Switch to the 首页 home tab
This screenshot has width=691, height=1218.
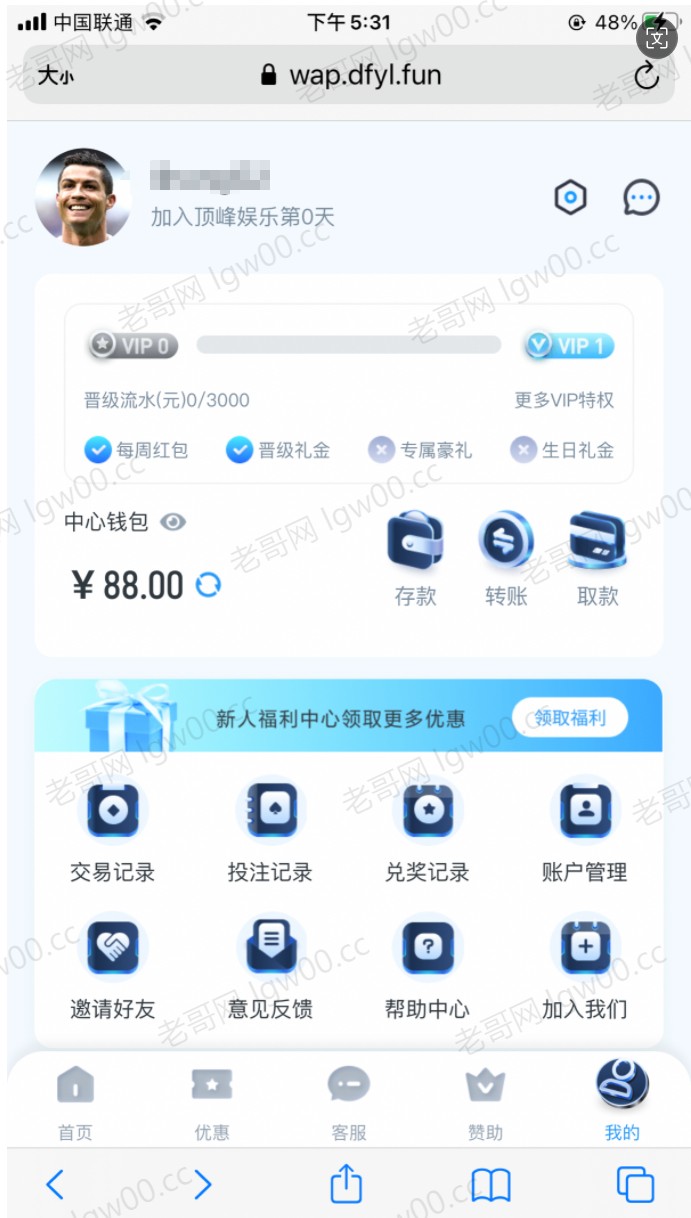(x=75, y=1102)
